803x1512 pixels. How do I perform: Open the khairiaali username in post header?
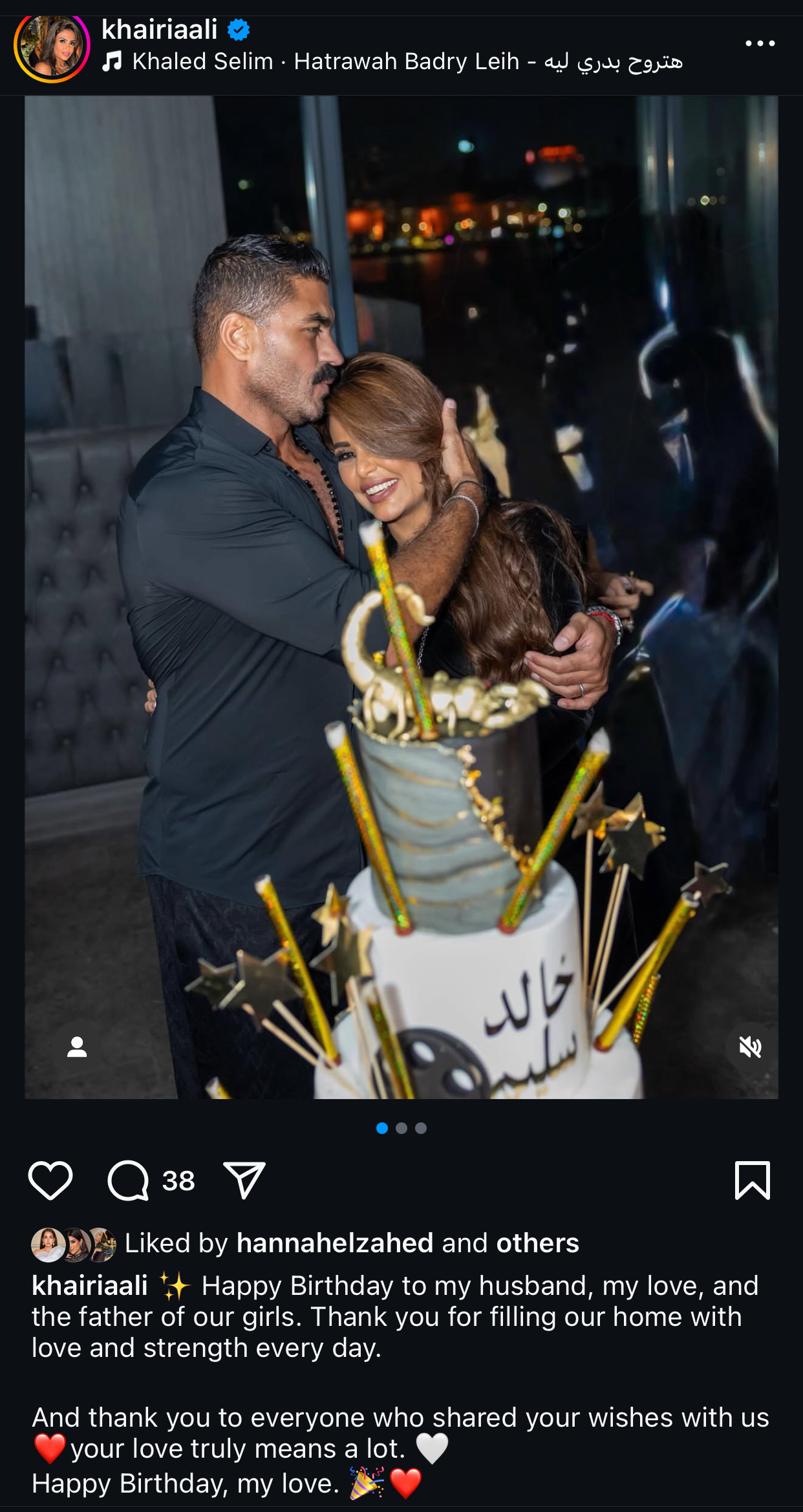click(160, 29)
